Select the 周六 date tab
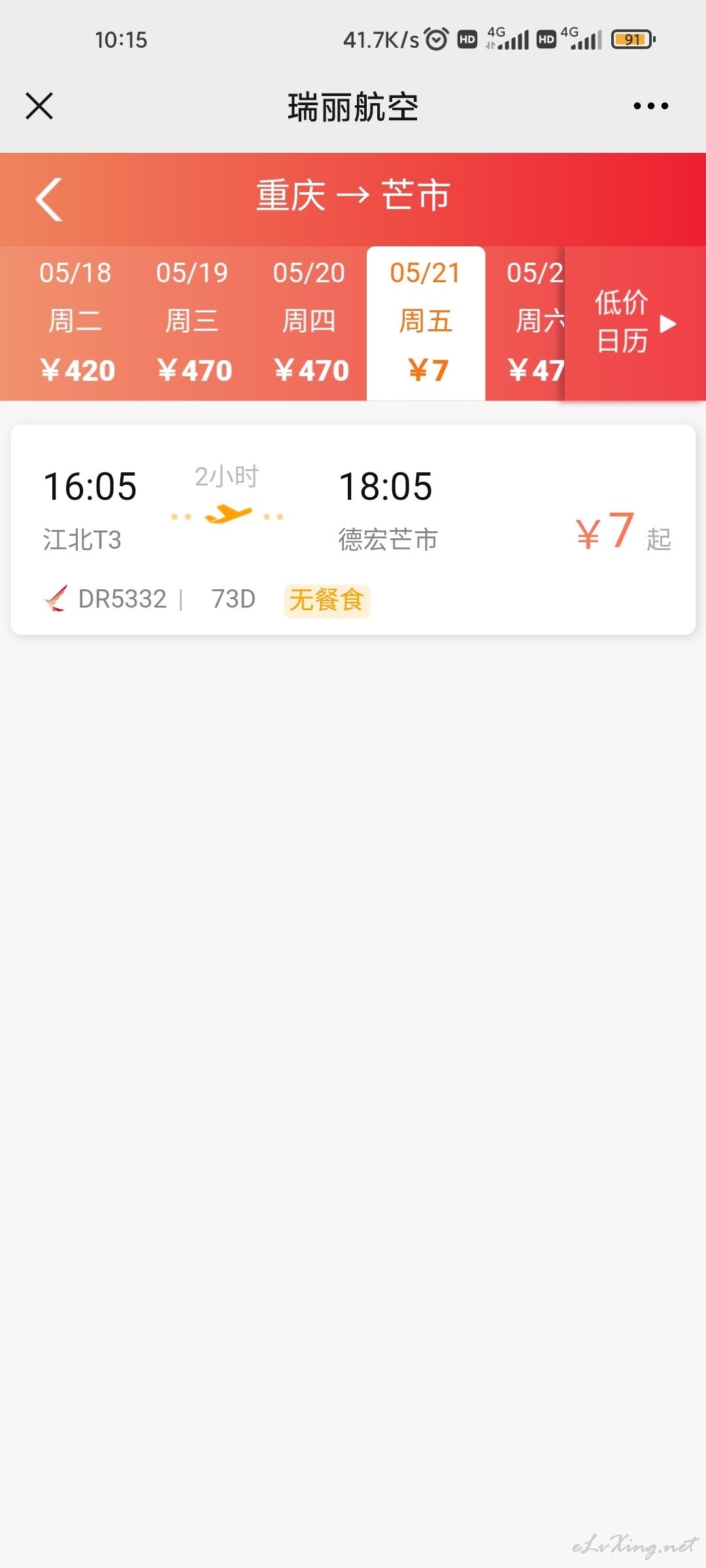 (526, 323)
